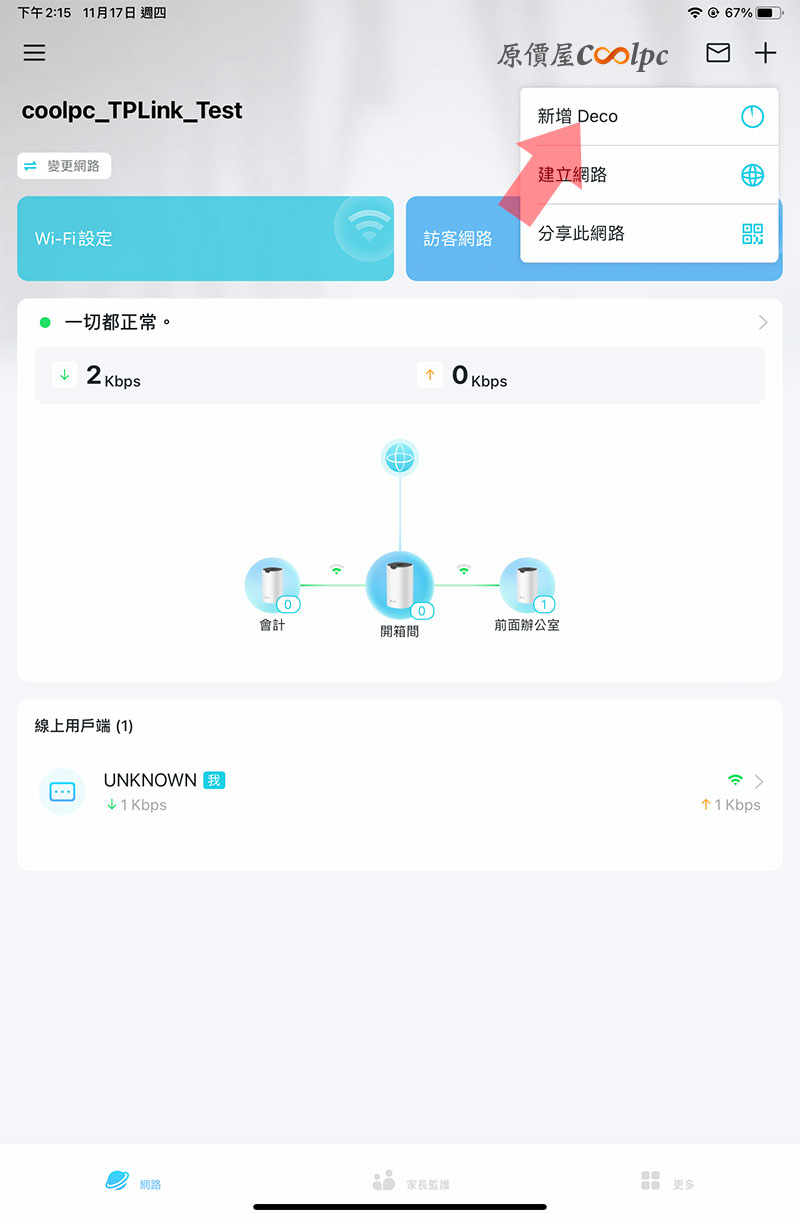Tap the 變更網路 button

64,166
